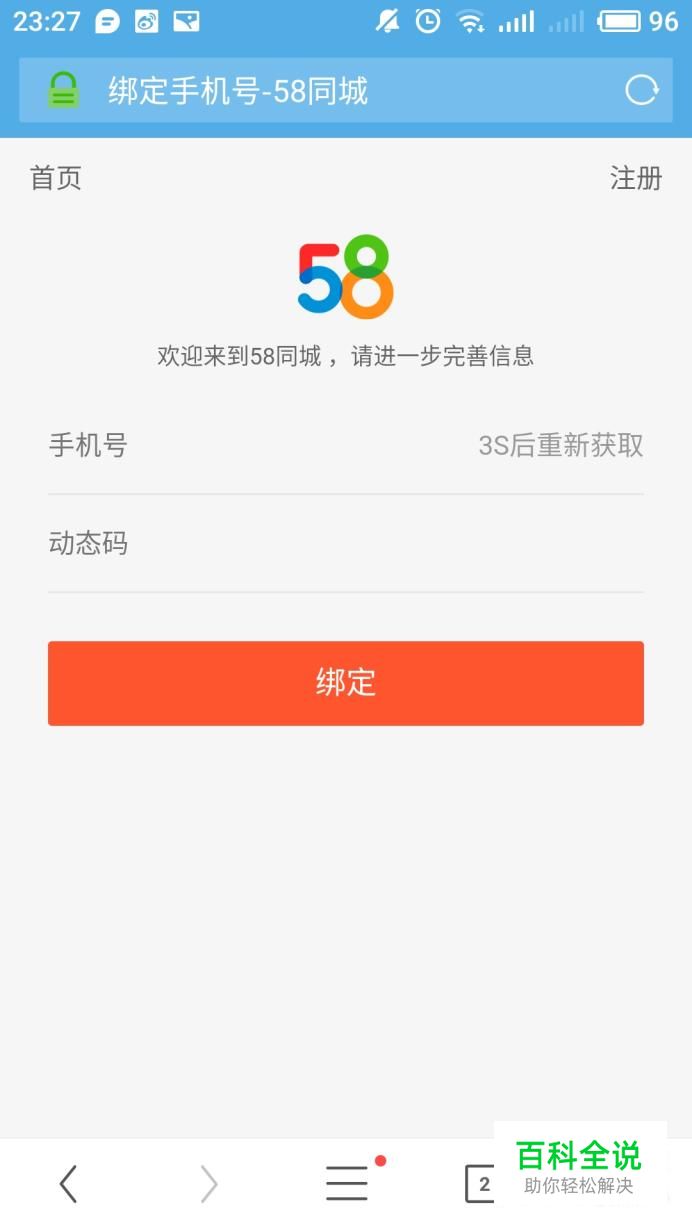The height and width of the screenshot is (1230, 692).
Task: Open the browser menu with three lines
Action: 347,1184
